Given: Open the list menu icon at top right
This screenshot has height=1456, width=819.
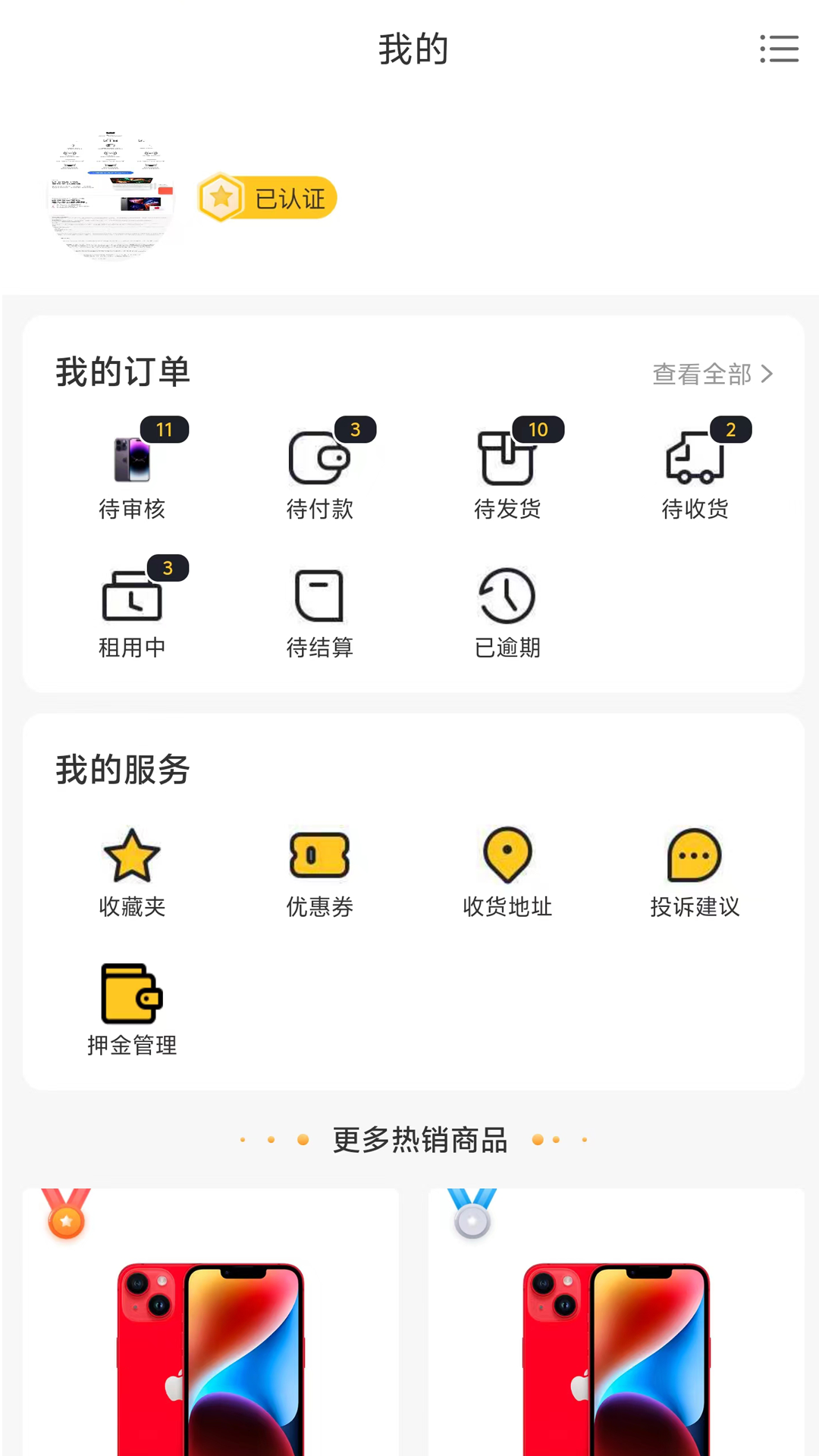Looking at the screenshot, I should point(780,49).
